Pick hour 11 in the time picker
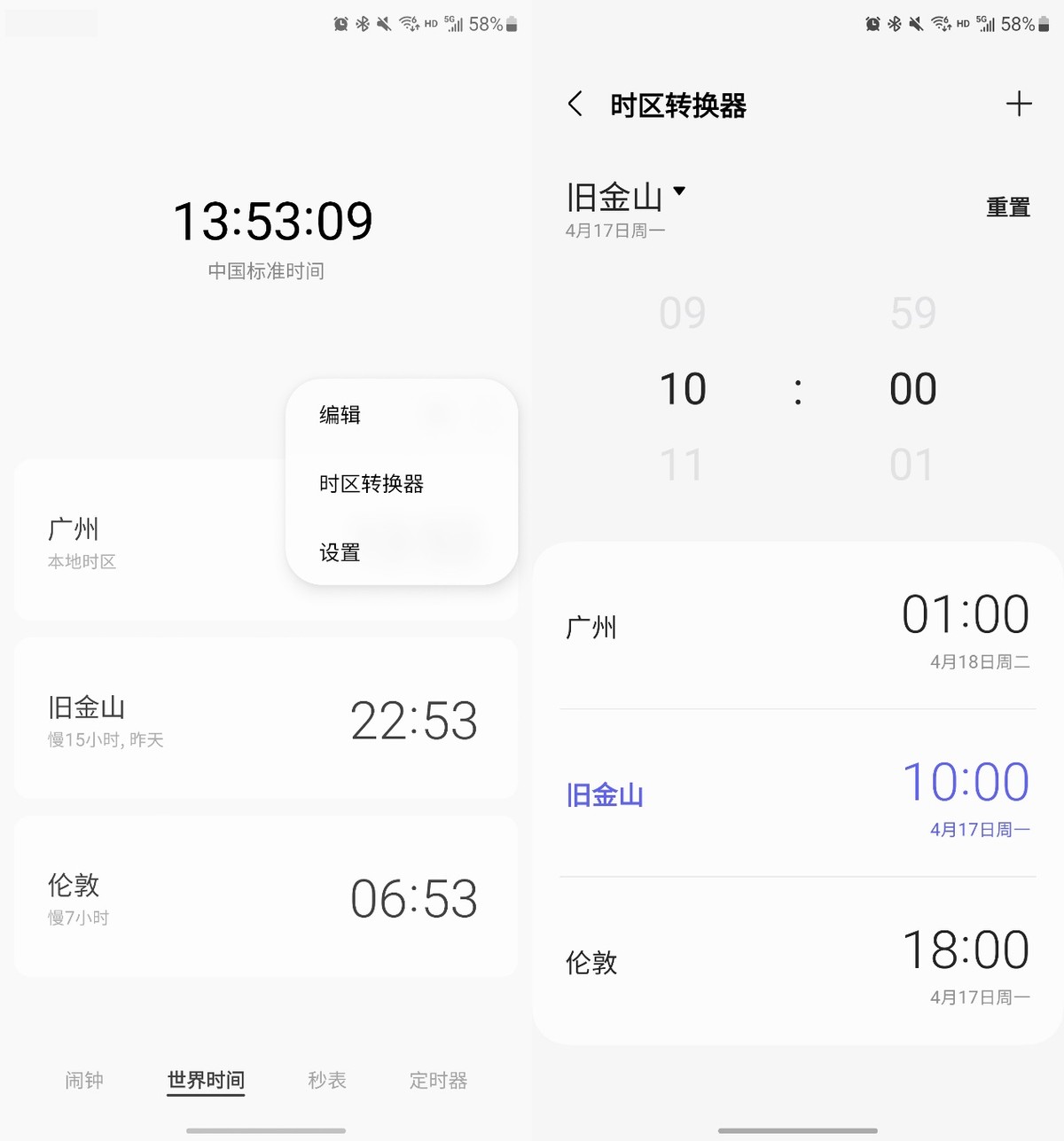 682,465
